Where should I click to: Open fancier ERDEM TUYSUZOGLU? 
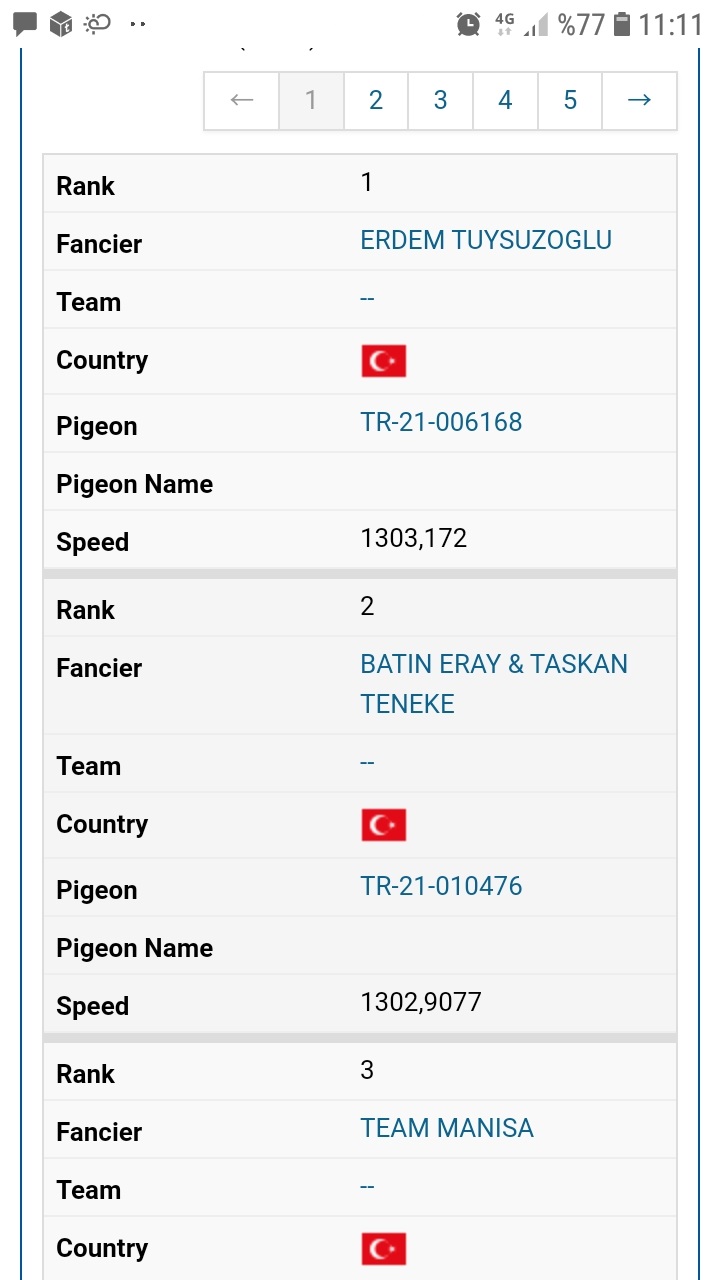click(x=486, y=240)
